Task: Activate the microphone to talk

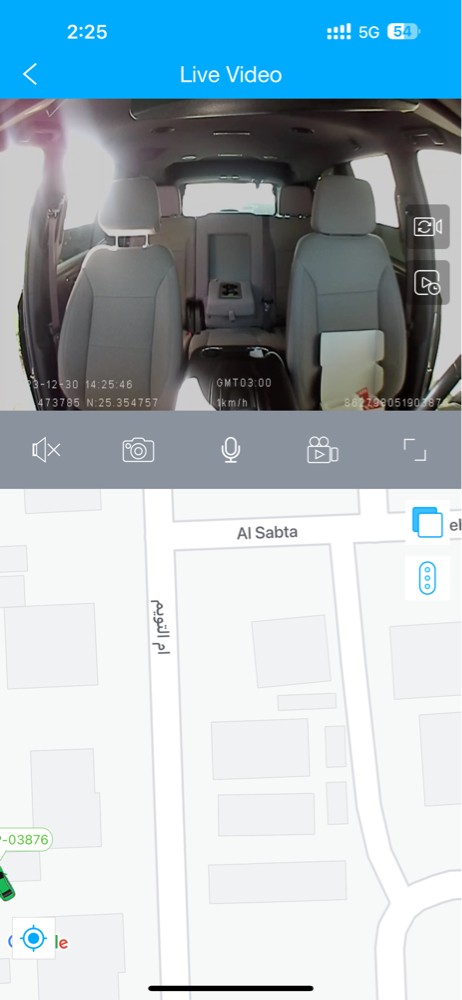Action: (230, 450)
